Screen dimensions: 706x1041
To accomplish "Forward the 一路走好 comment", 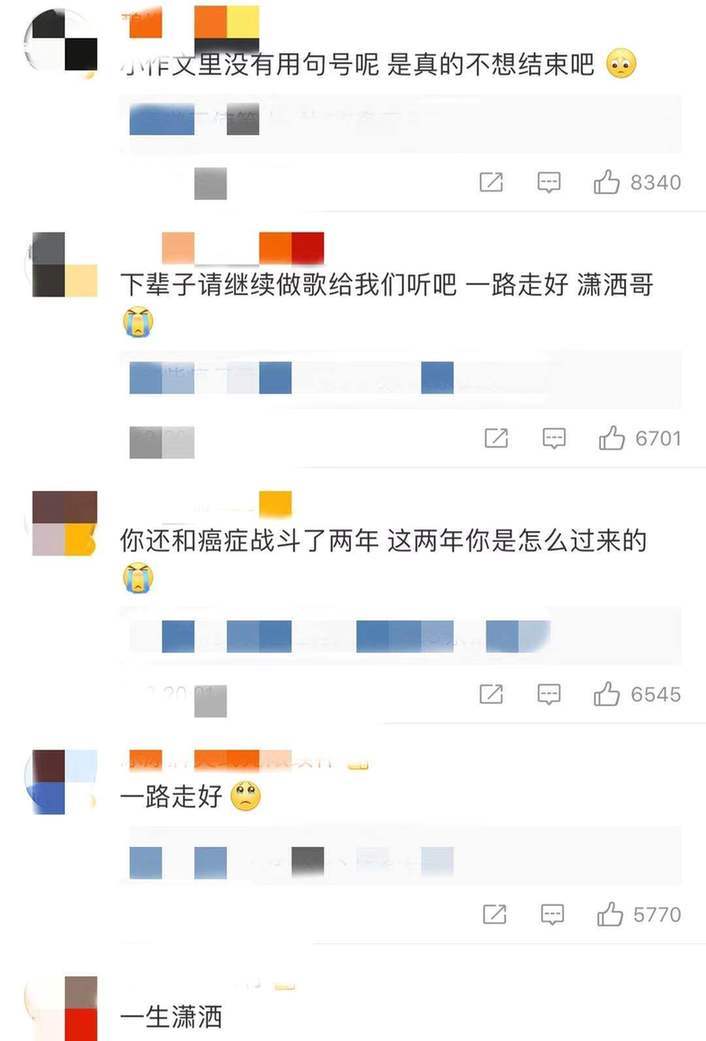I will 494,914.
